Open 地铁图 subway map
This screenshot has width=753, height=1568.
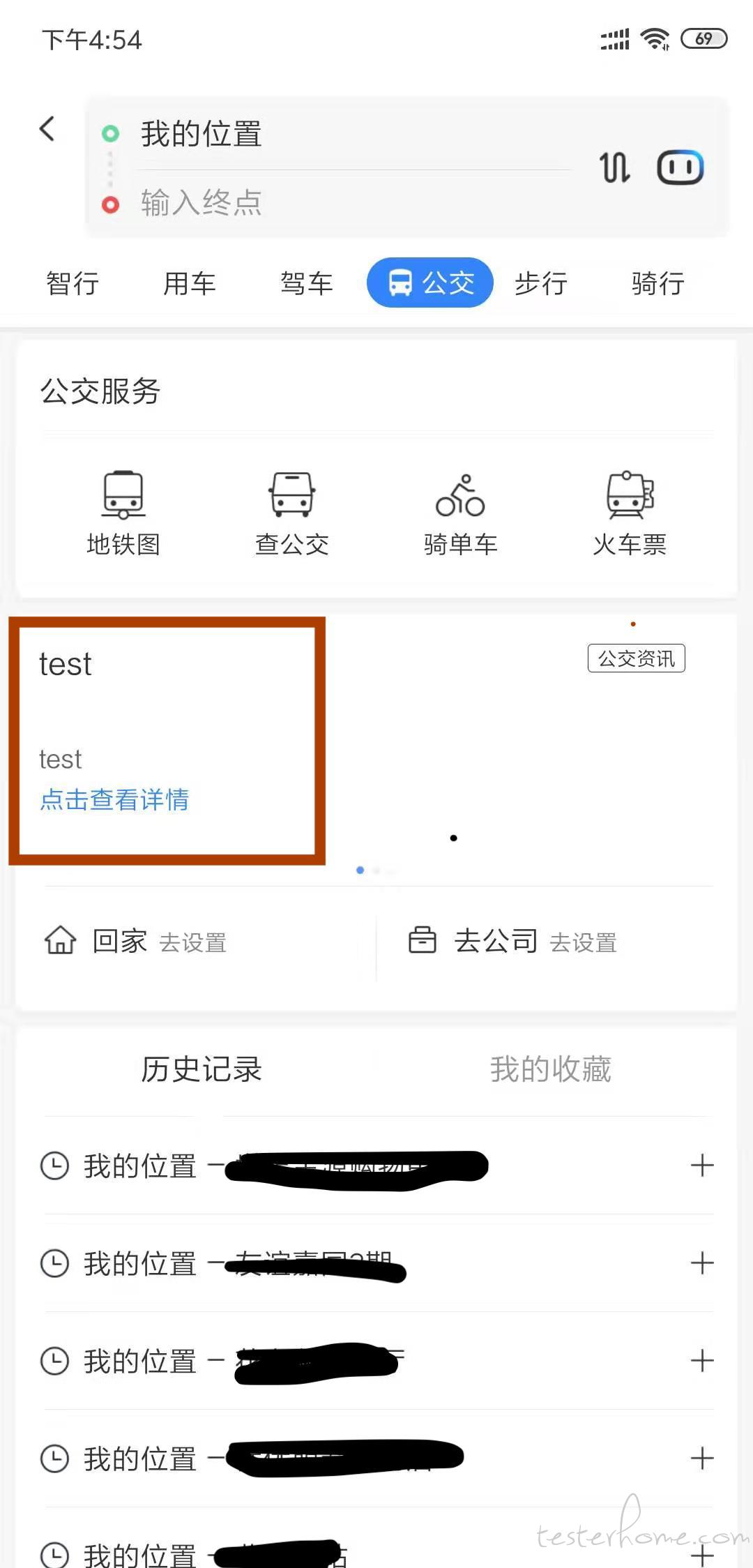pyautogui.click(x=123, y=513)
